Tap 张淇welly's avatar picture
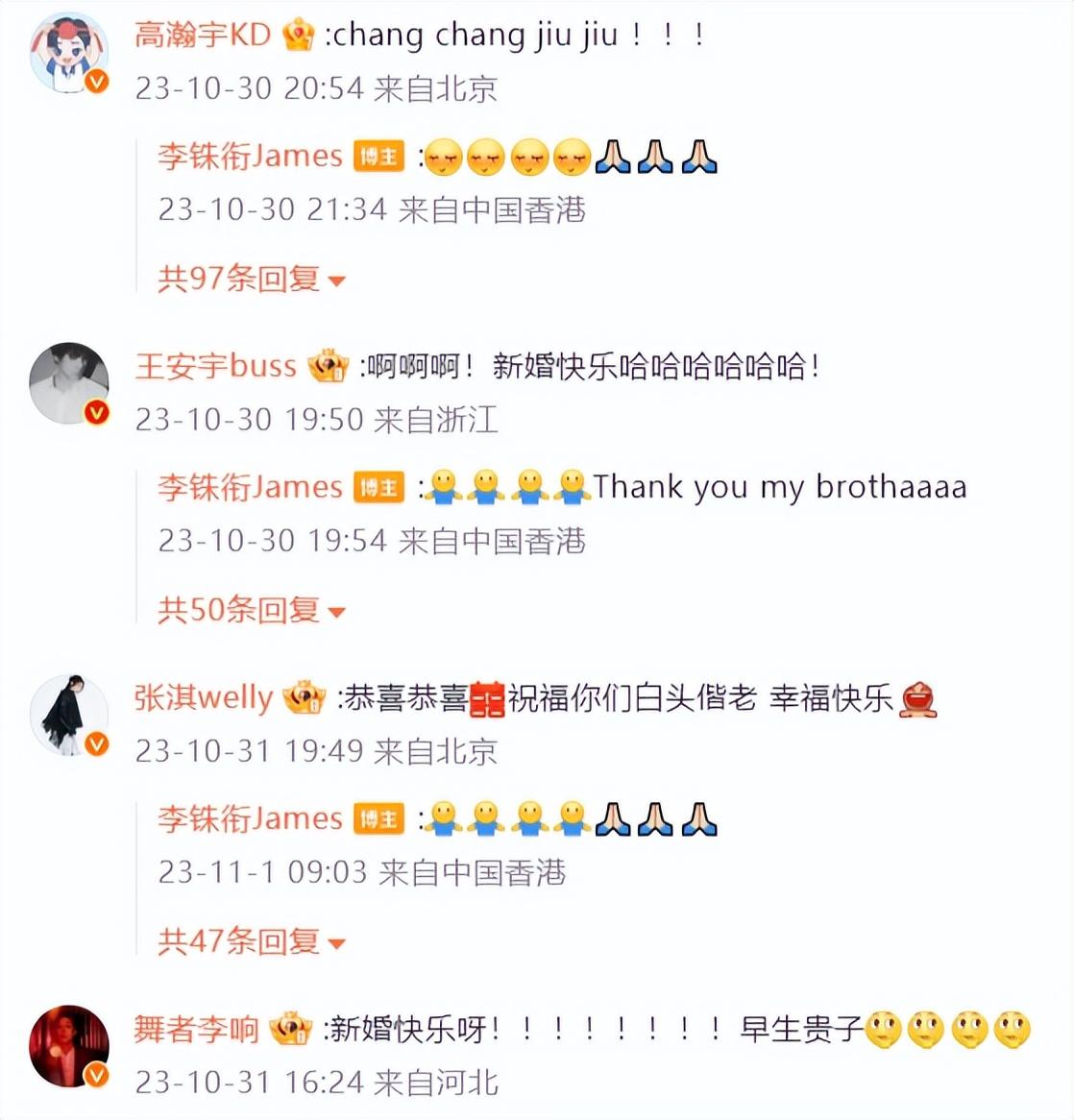The image size is (1074, 1120). tap(69, 714)
